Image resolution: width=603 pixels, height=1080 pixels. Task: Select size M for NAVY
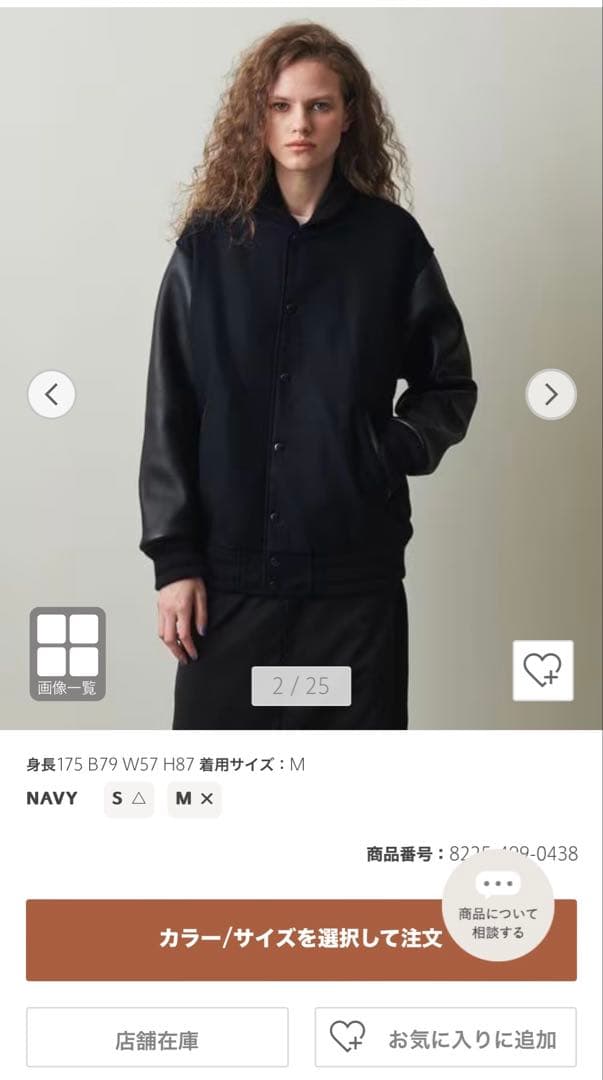coord(194,799)
